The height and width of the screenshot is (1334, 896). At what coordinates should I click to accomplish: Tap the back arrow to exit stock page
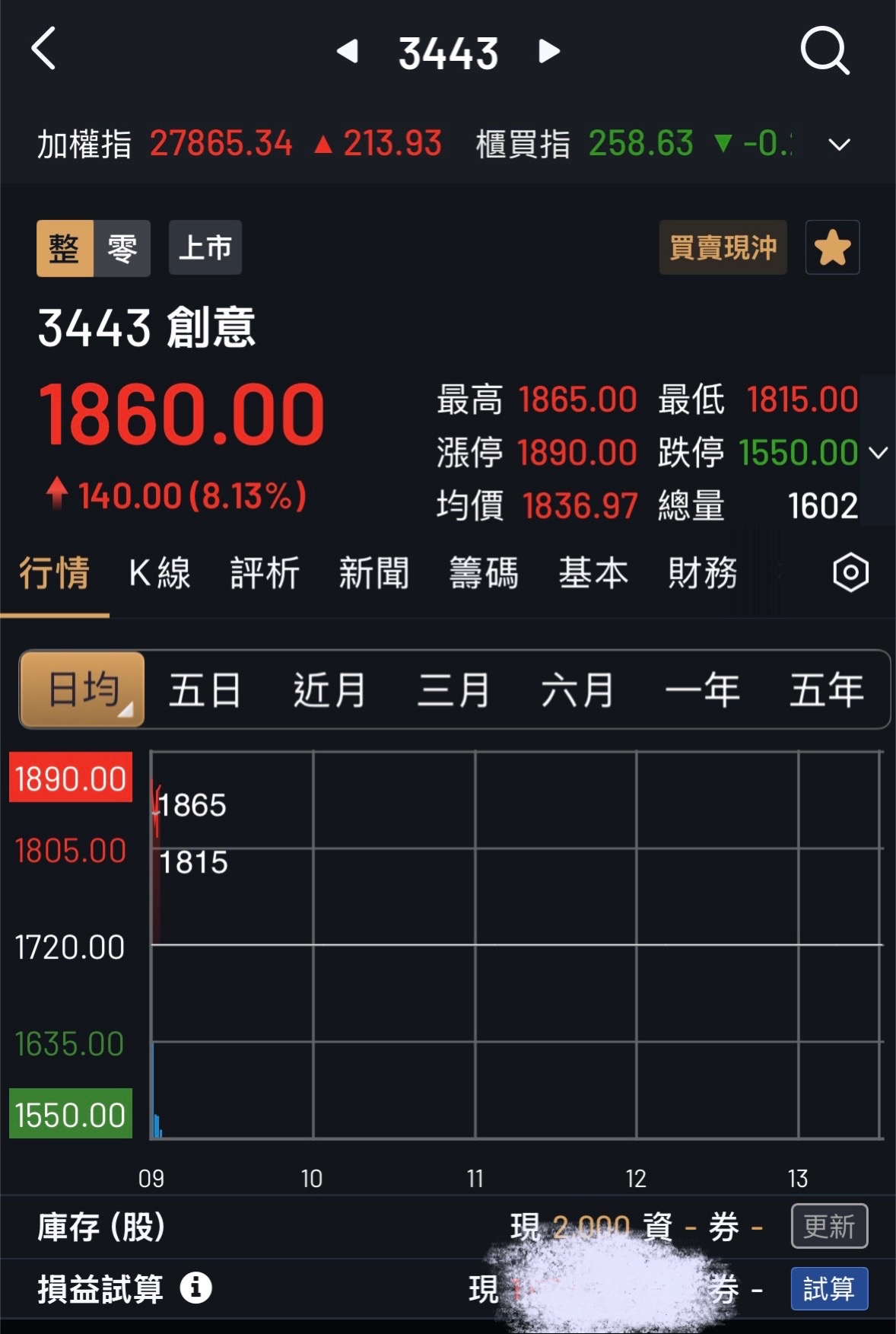pos(43,51)
